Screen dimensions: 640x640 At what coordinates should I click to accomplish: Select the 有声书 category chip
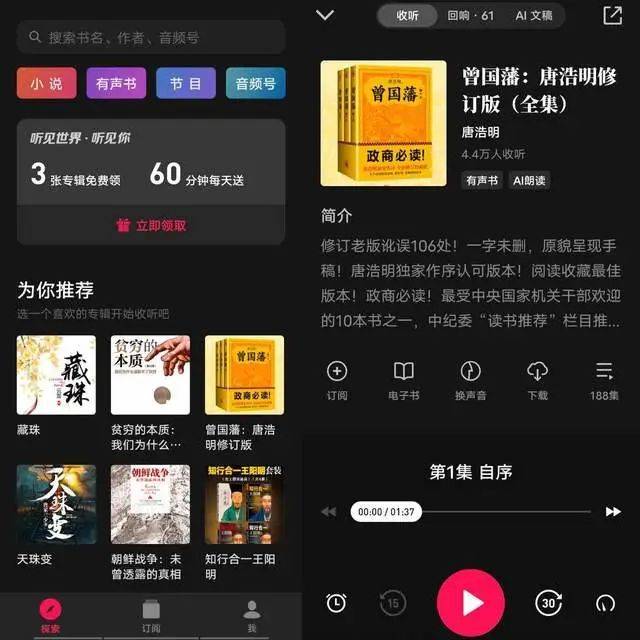coord(116,84)
